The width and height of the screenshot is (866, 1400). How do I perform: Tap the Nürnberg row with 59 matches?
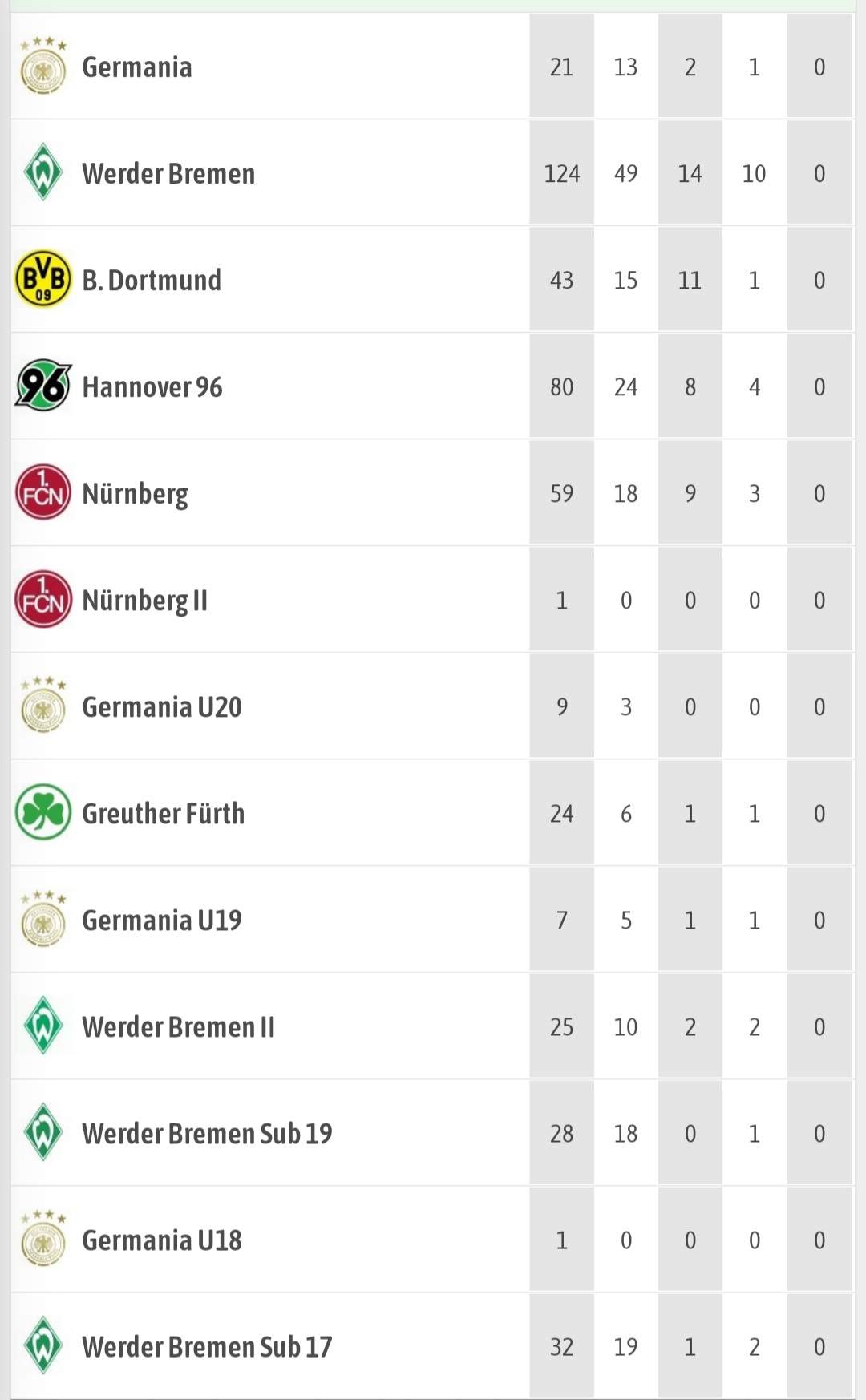pyautogui.click(x=432, y=493)
